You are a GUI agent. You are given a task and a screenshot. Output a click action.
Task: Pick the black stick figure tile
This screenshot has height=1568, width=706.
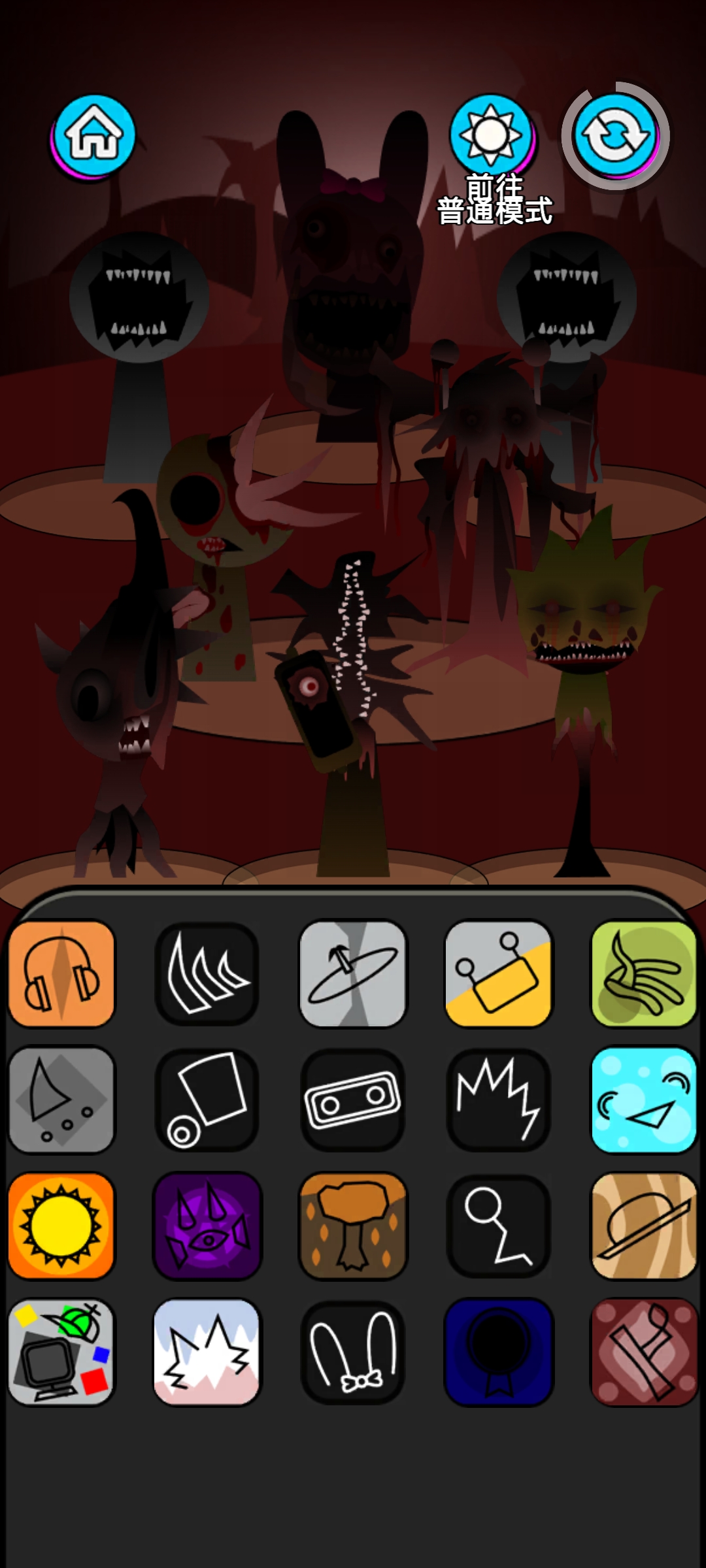(498, 1226)
